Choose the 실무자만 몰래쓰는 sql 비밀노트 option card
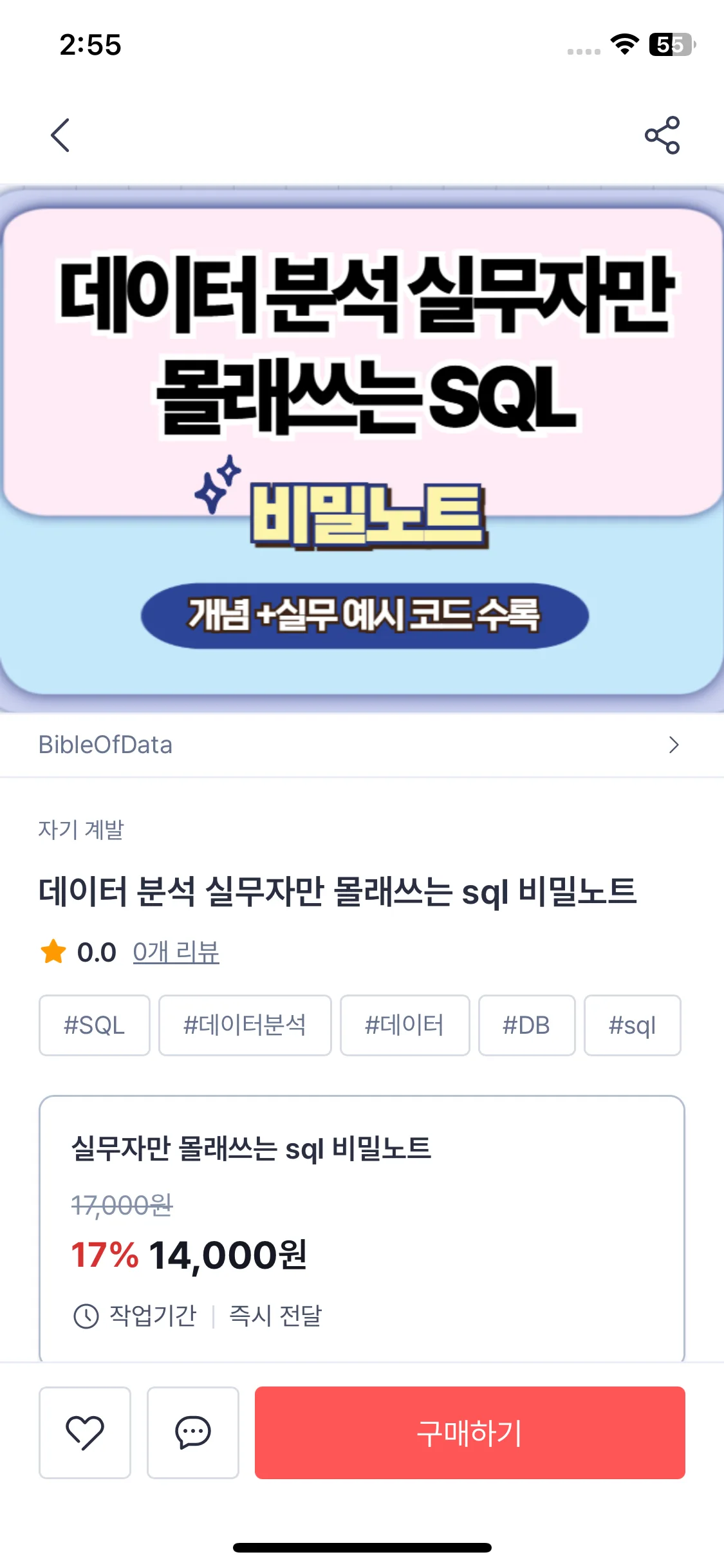Viewport: 724px width, 1568px height. [x=362, y=1228]
